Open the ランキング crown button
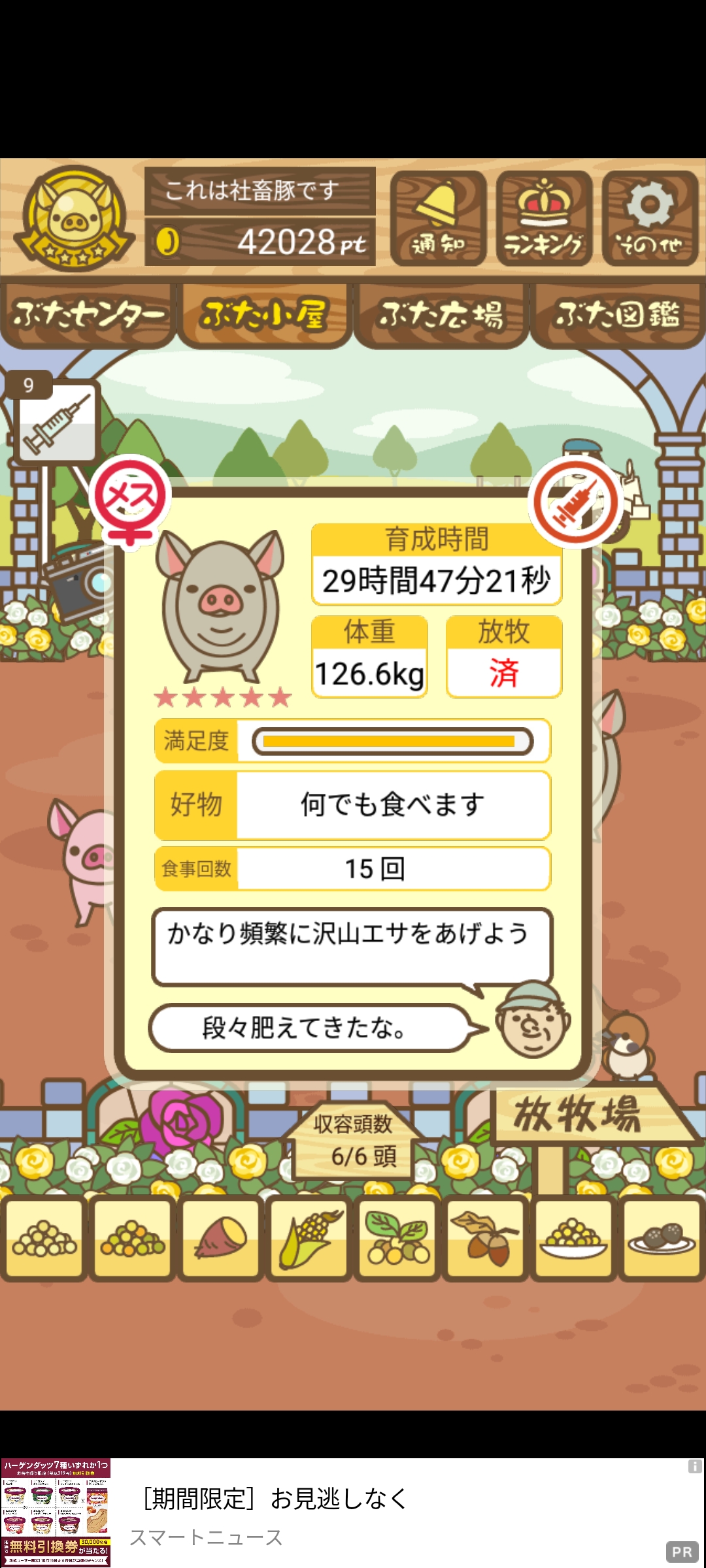The image size is (706, 1568). tap(544, 218)
